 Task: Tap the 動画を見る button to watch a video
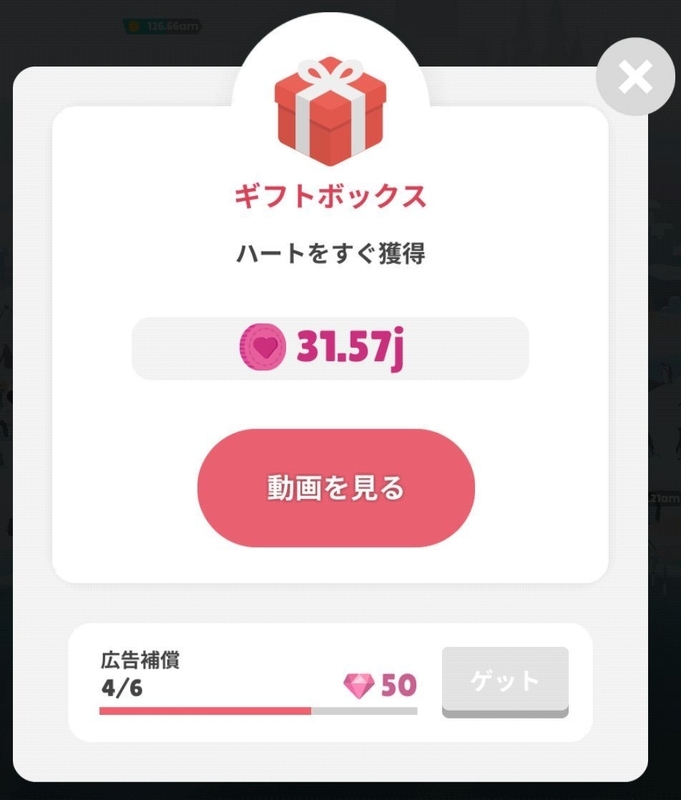pos(336,488)
